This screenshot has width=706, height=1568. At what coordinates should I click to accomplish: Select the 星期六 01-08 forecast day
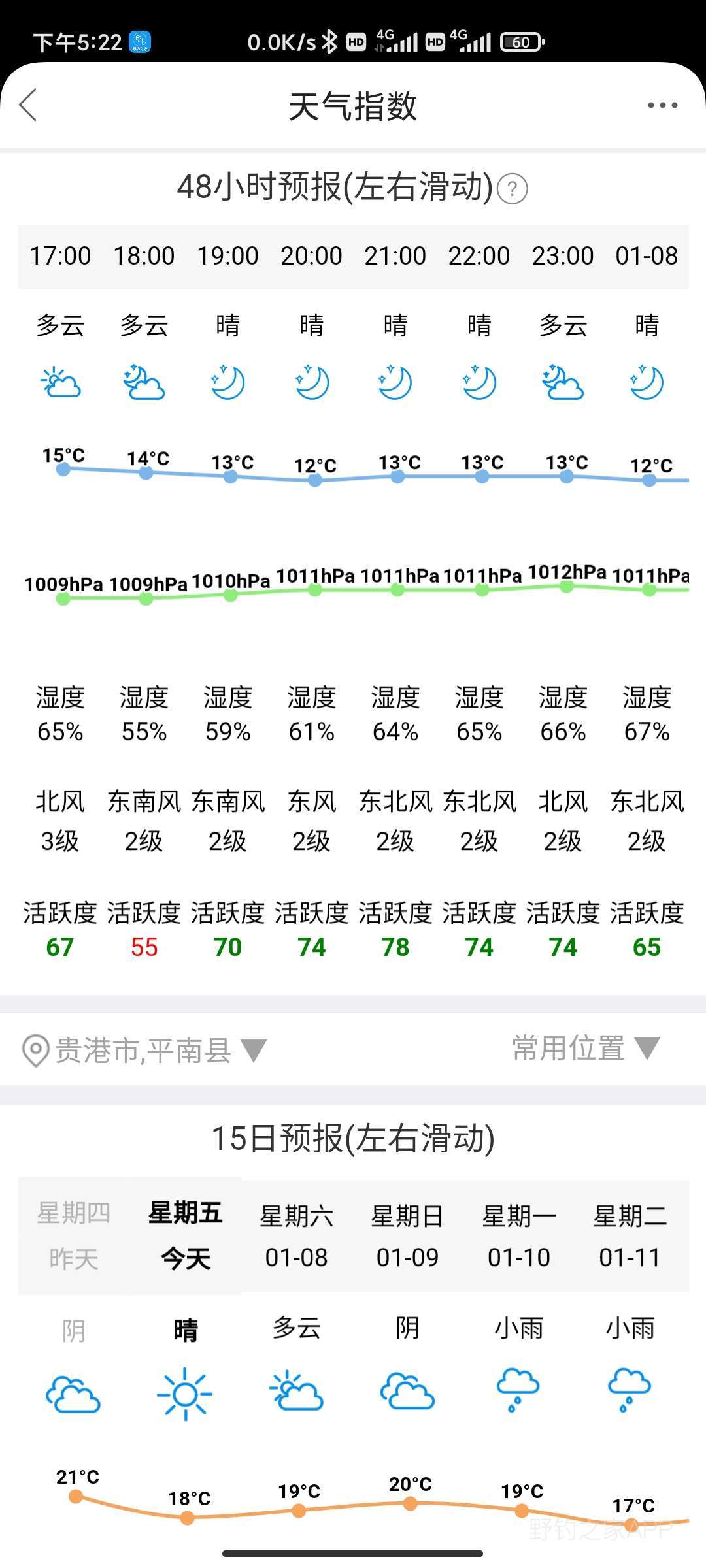coord(297,1235)
